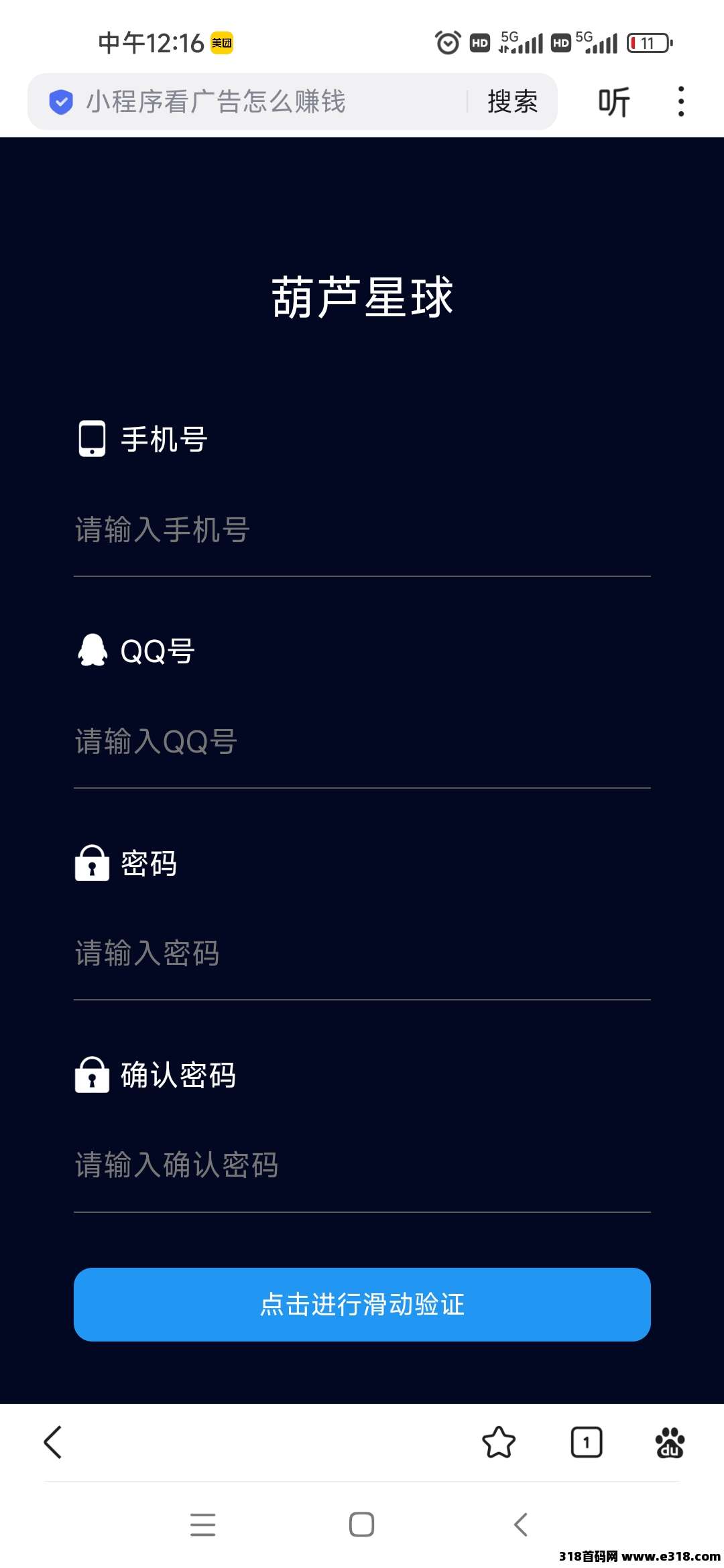The width and height of the screenshot is (724, 1568).
Task: Focus the 请输入手机号 phone number field
Action: tap(362, 530)
